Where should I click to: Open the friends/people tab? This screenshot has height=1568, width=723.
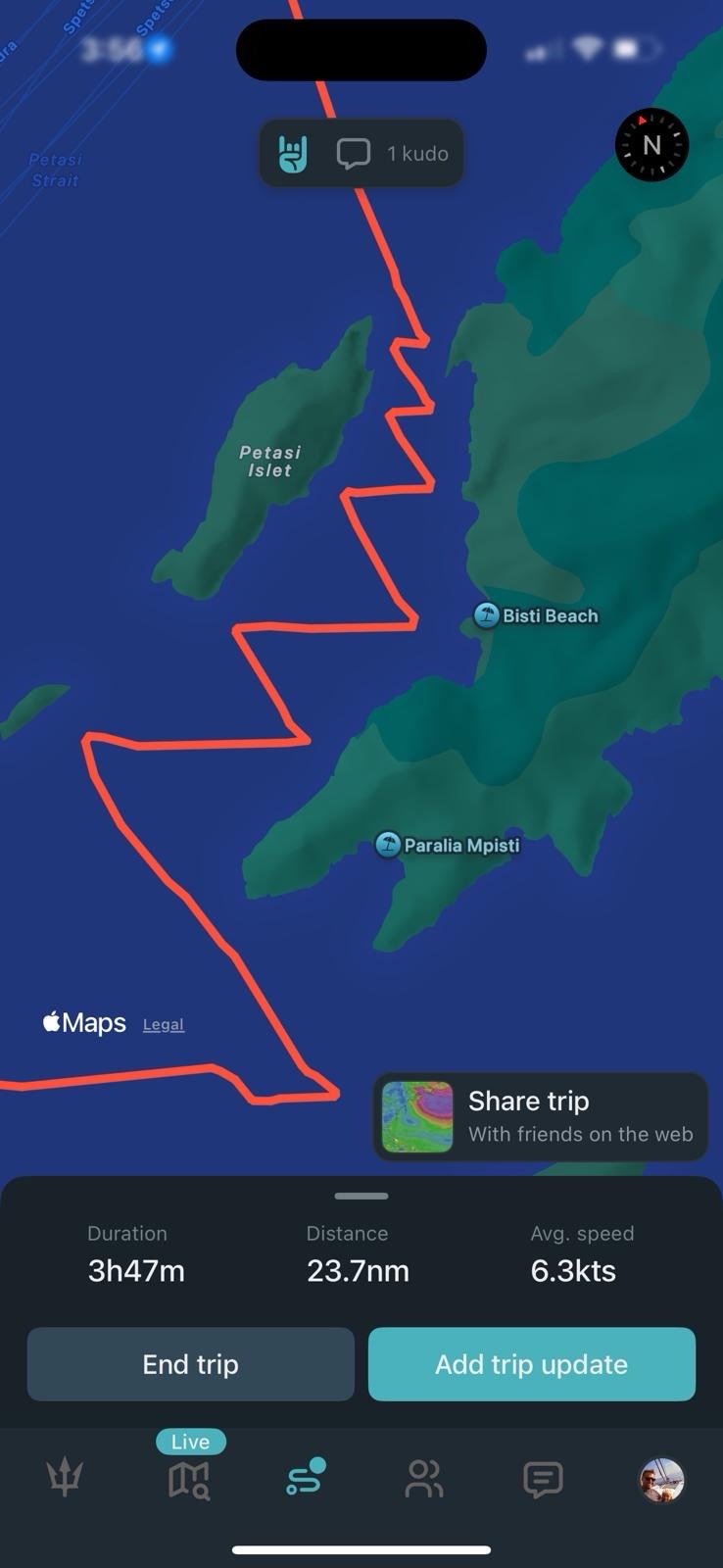click(x=423, y=1478)
